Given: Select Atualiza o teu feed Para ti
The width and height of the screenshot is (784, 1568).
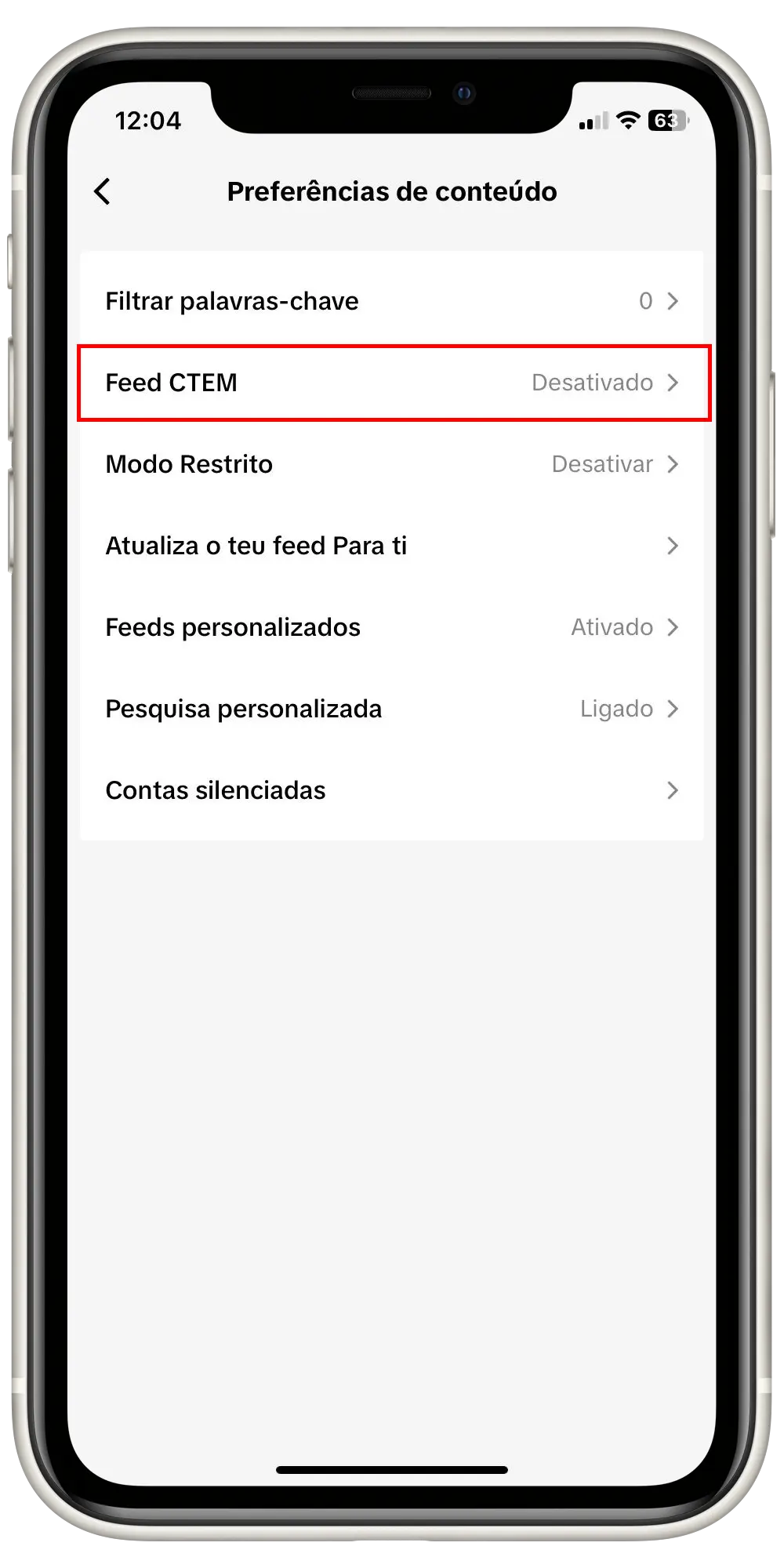Looking at the screenshot, I should [x=392, y=546].
